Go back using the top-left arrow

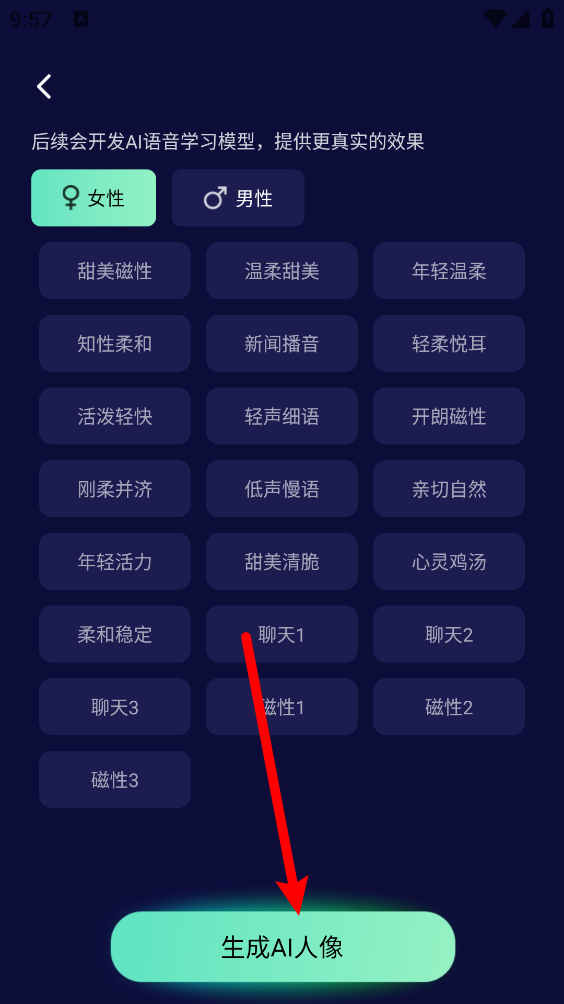(x=44, y=86)
